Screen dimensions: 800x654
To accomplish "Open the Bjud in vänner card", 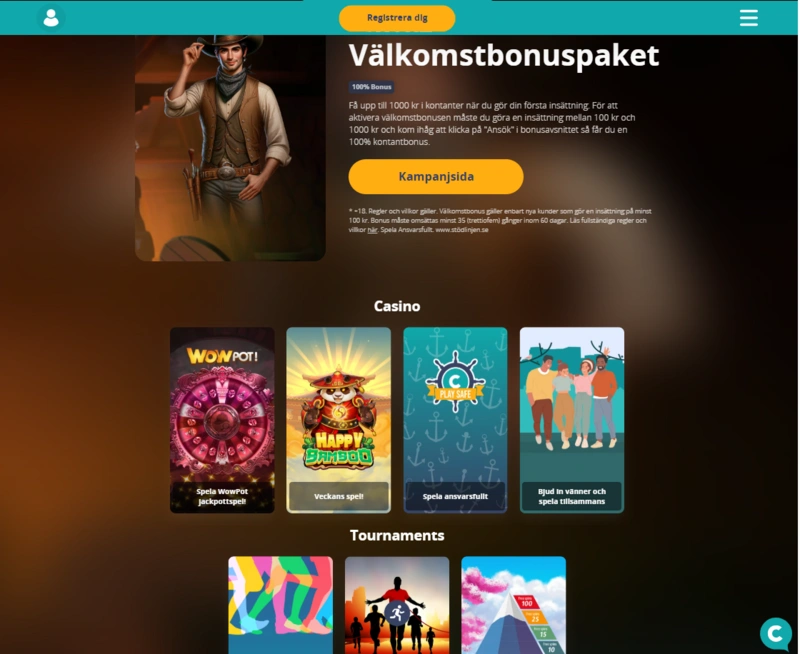I will 572,420.
